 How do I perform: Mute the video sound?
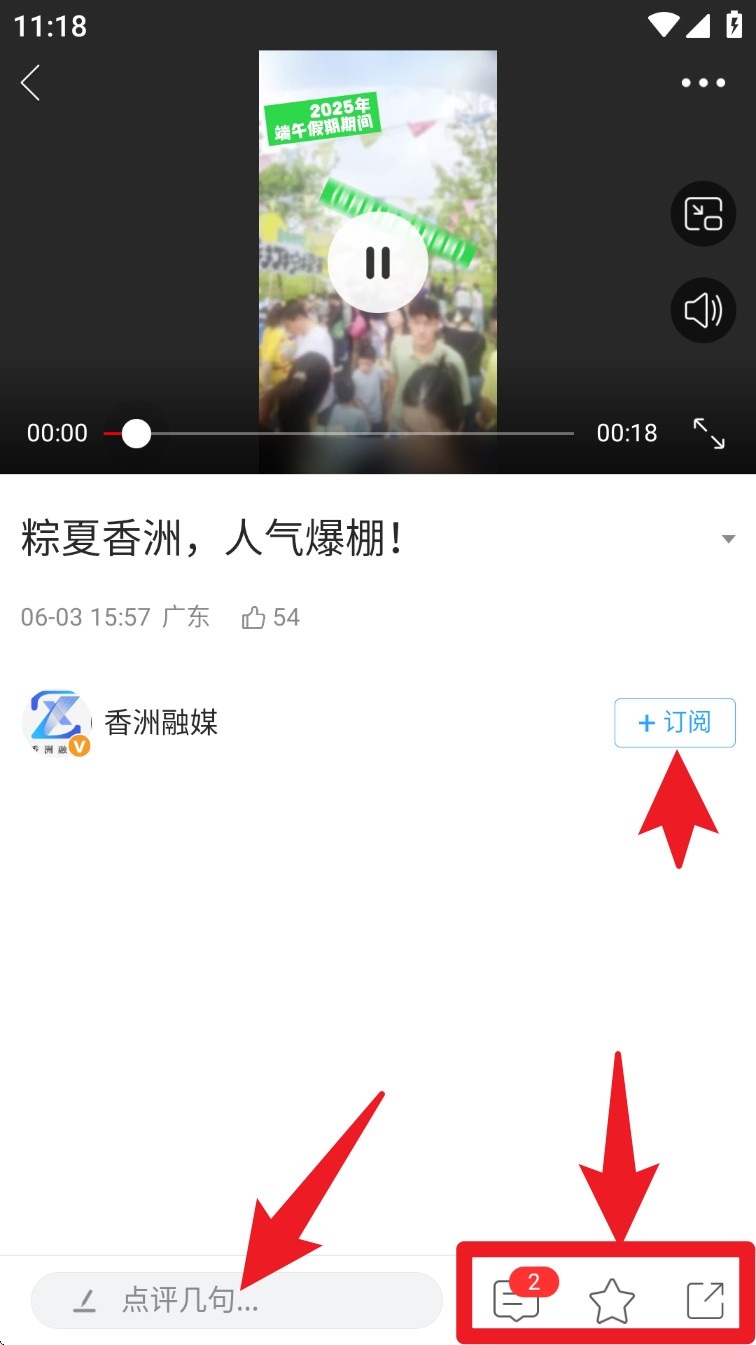[x=703, y=311]
